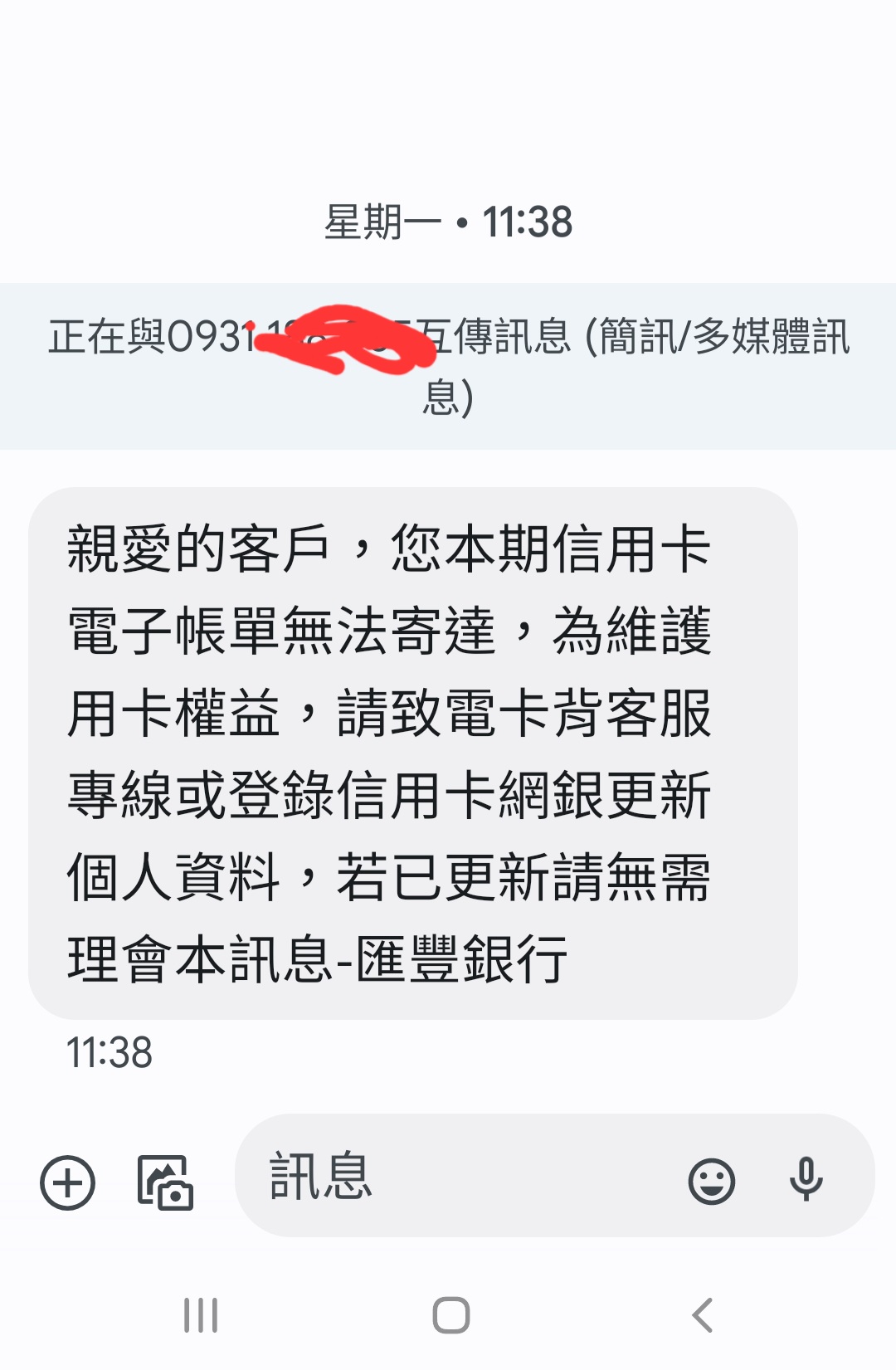Start voice input with microphone
Viewport: 896px width, 1370px height.
click(806, 1179)
